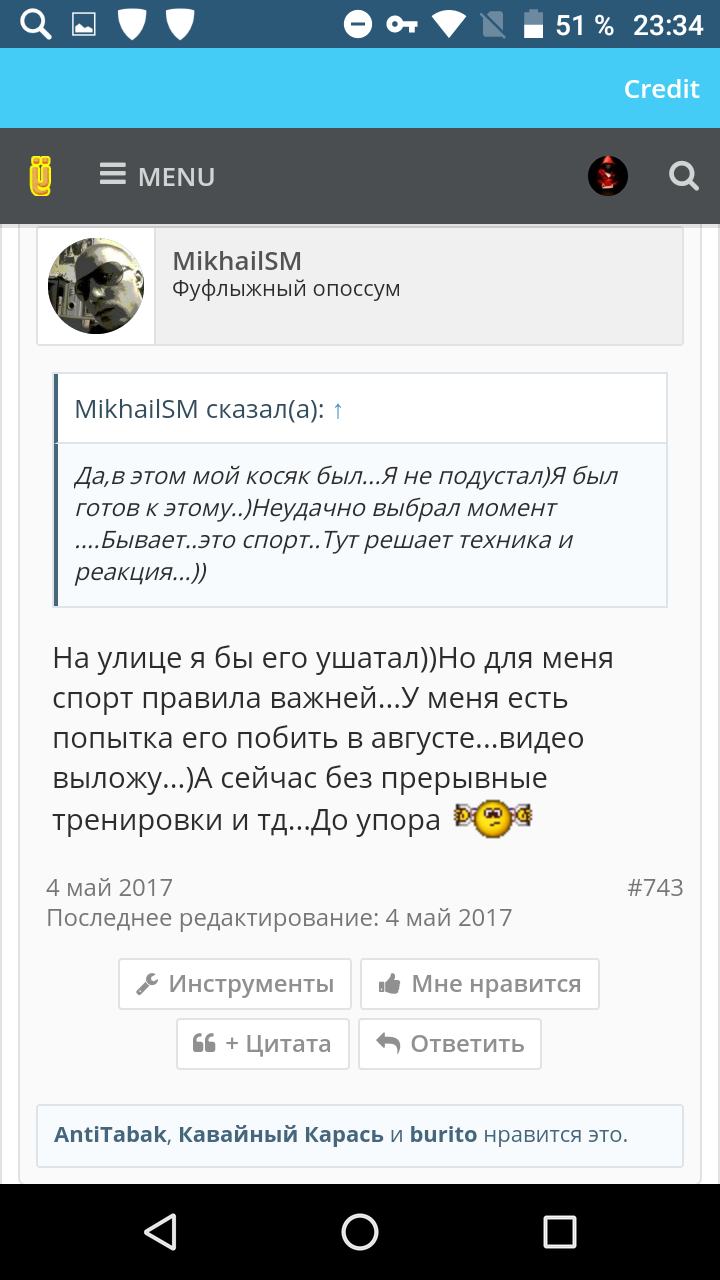720x1280 pixels.
Task: Tap the Credit link in the blue banner
Action: (661, 89)
